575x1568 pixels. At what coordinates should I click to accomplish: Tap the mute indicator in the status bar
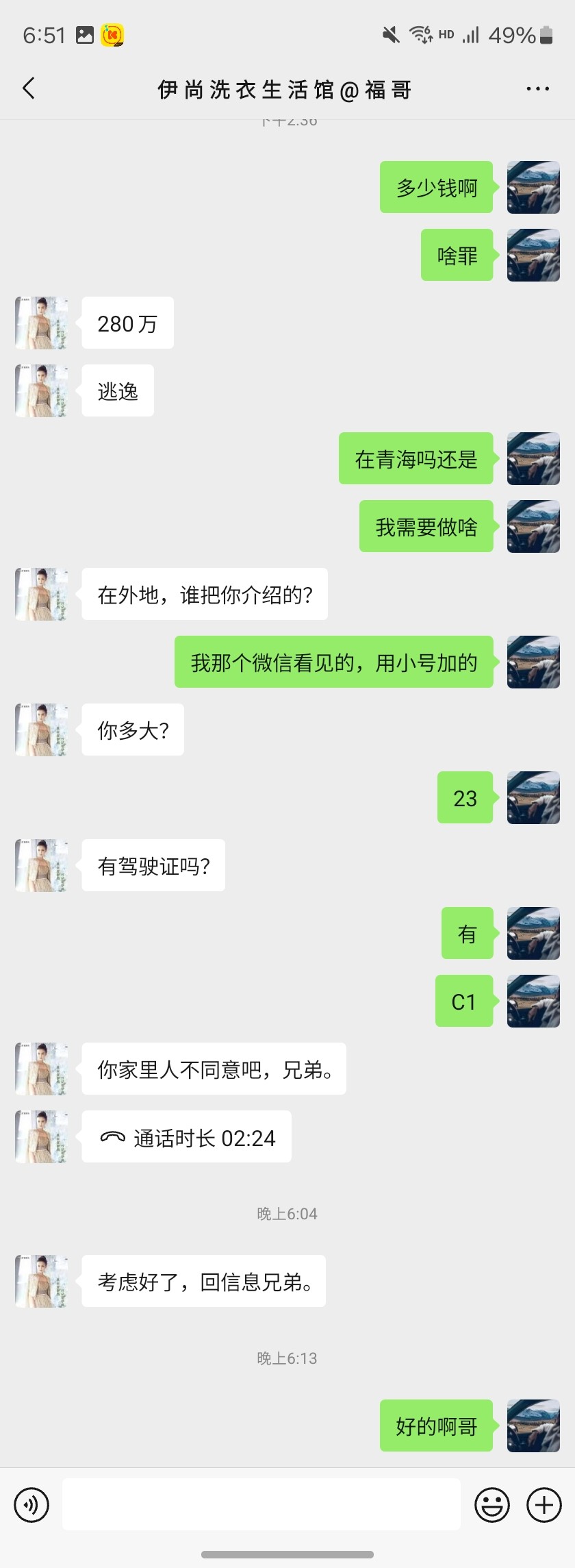coord(389,34)
